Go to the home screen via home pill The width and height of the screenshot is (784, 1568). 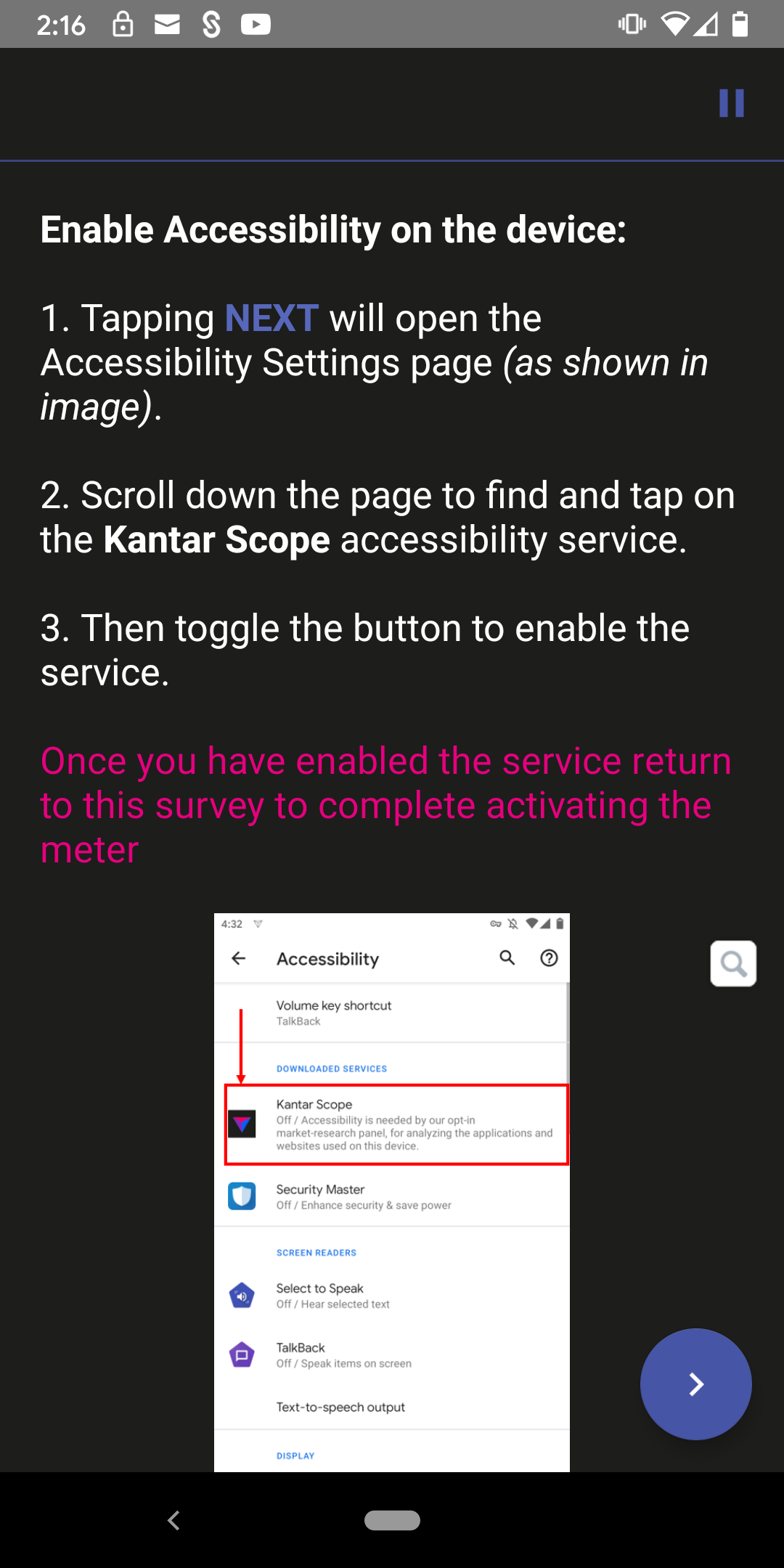pyautogui.click(x=392, y=1520)
